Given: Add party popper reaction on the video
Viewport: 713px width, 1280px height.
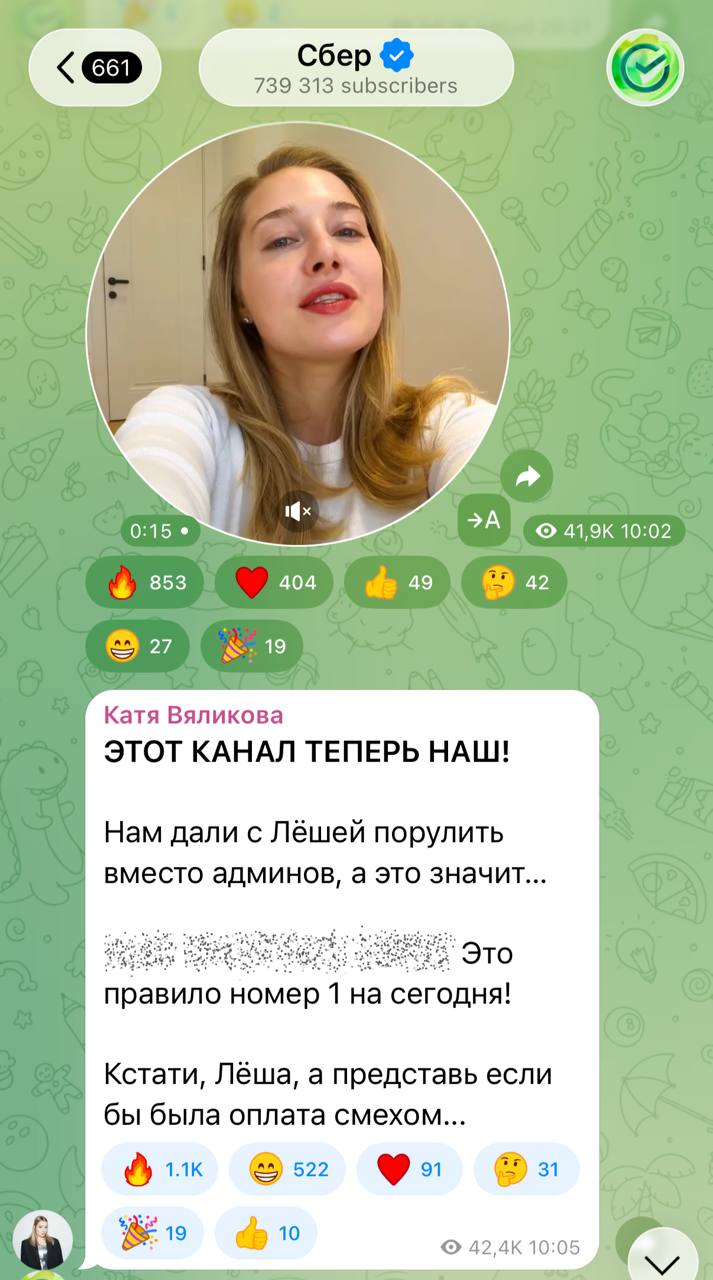Looking at the screenshot, I should (251, 646).
